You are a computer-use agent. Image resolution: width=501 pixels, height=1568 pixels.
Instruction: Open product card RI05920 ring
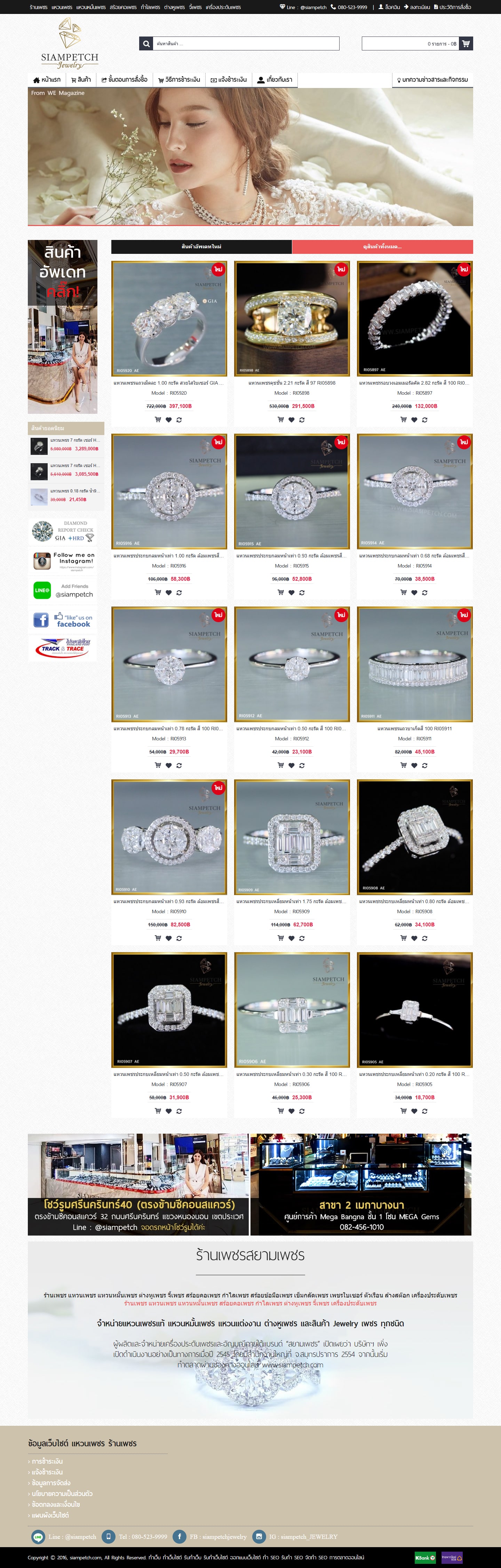pos(169,319)
